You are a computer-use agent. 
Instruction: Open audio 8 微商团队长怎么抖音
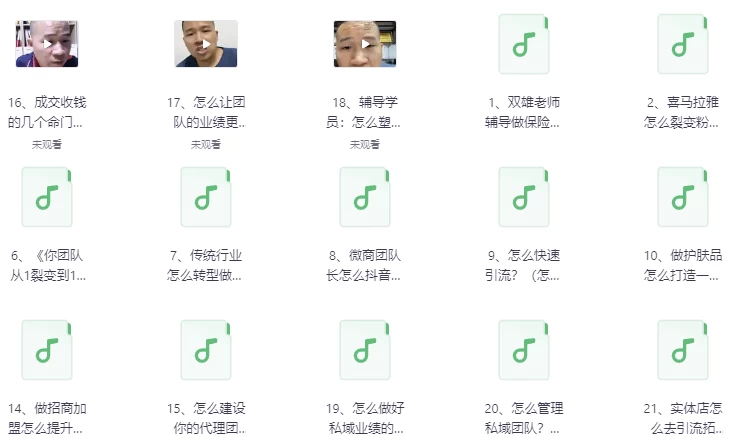click(x=365, y=197)
